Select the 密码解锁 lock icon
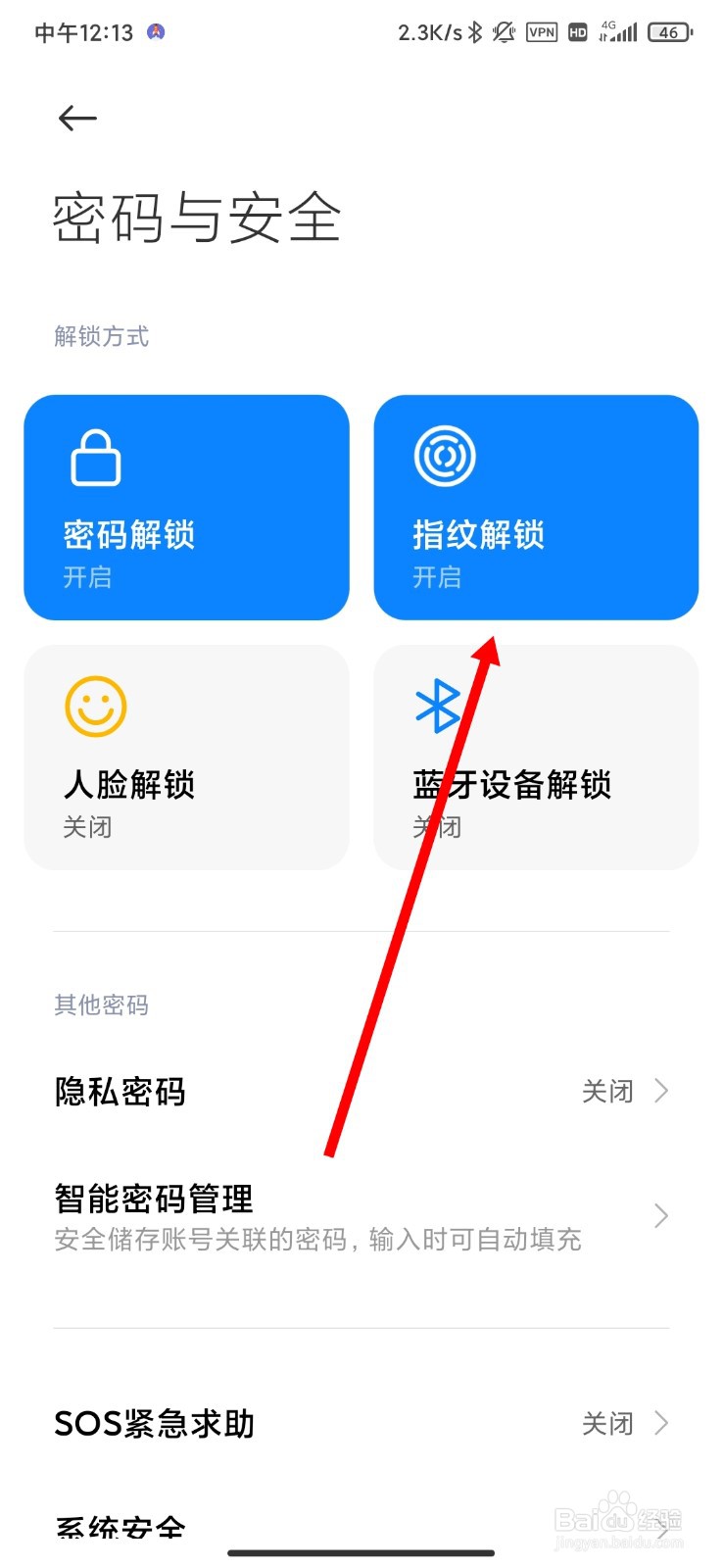This screenshot has width=723, height=1568. [94, 456]
